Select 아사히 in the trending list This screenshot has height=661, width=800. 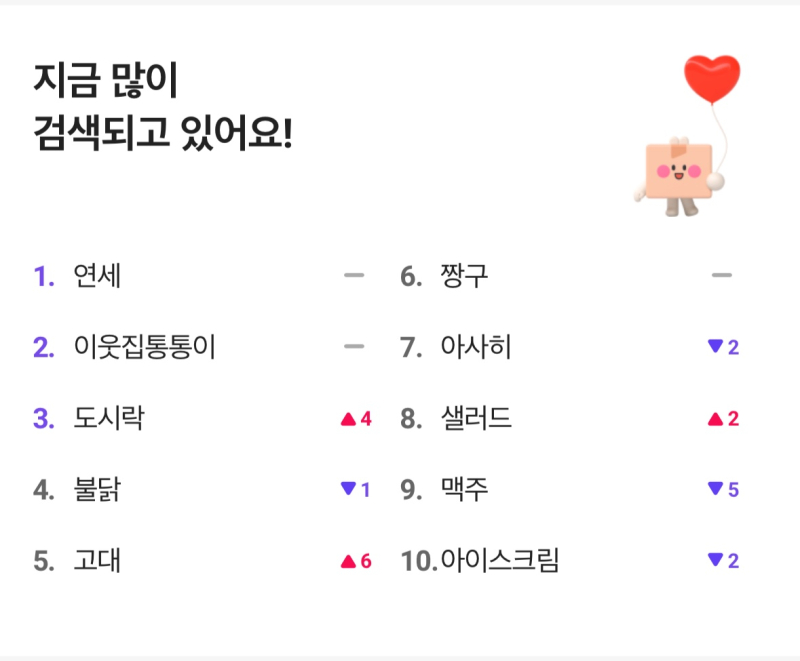[x=476, y=347]
